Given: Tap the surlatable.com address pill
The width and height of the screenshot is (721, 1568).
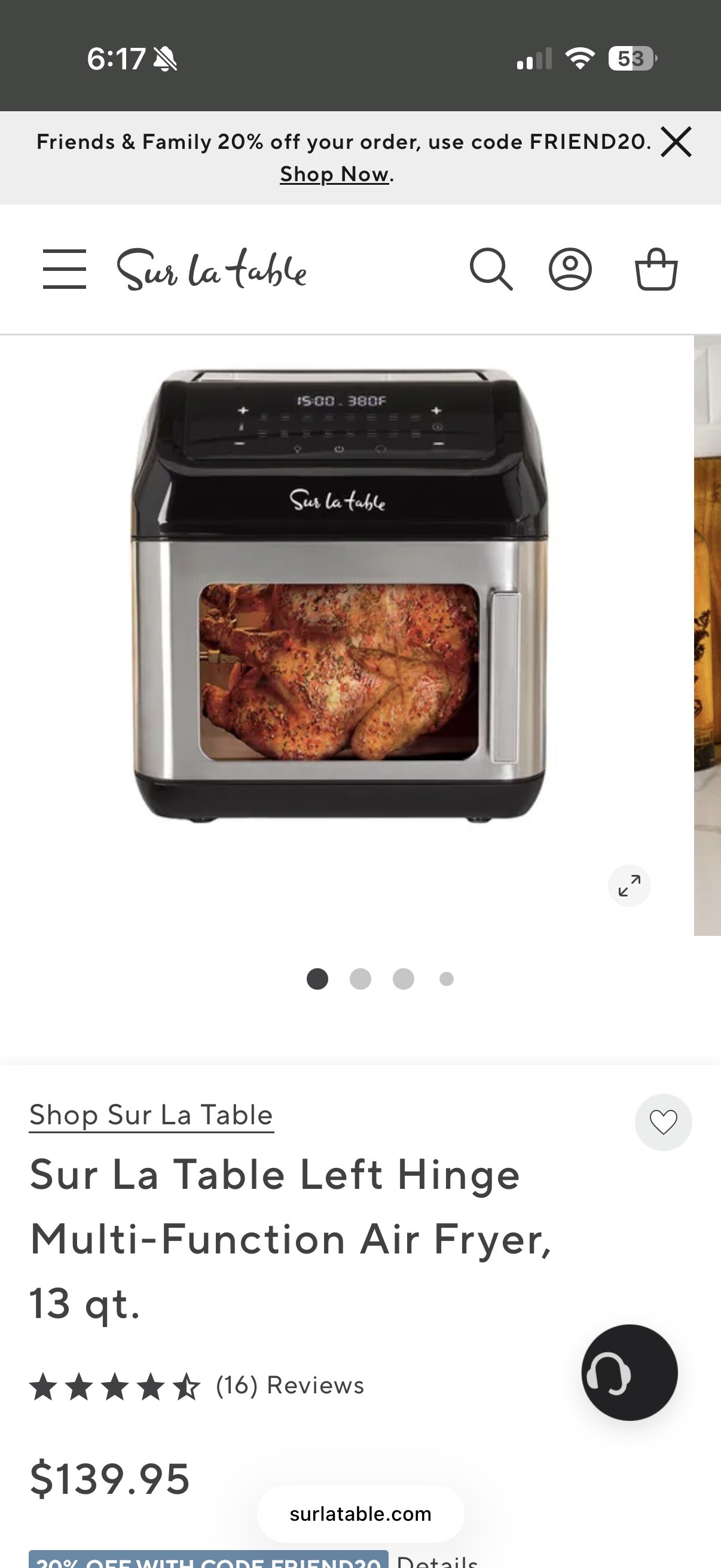Looking at the screenshot, I should coord(360,1514).
